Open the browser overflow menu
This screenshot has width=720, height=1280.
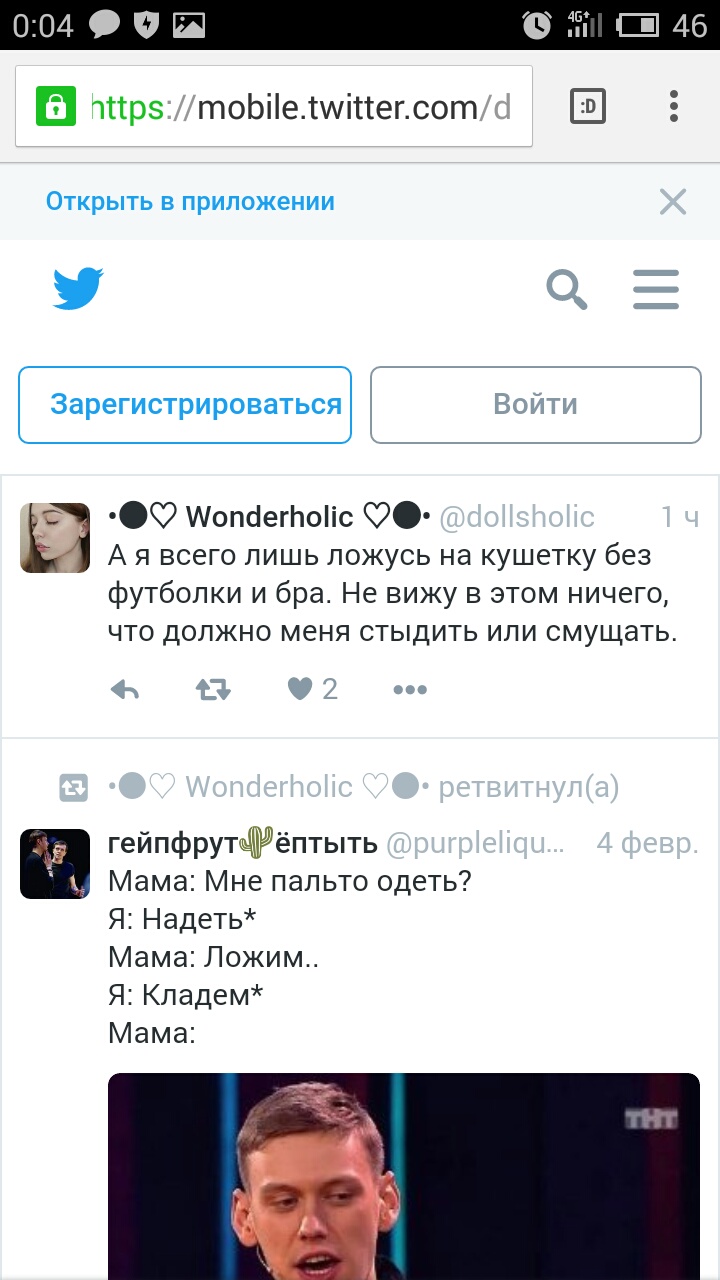coord(674,106)
